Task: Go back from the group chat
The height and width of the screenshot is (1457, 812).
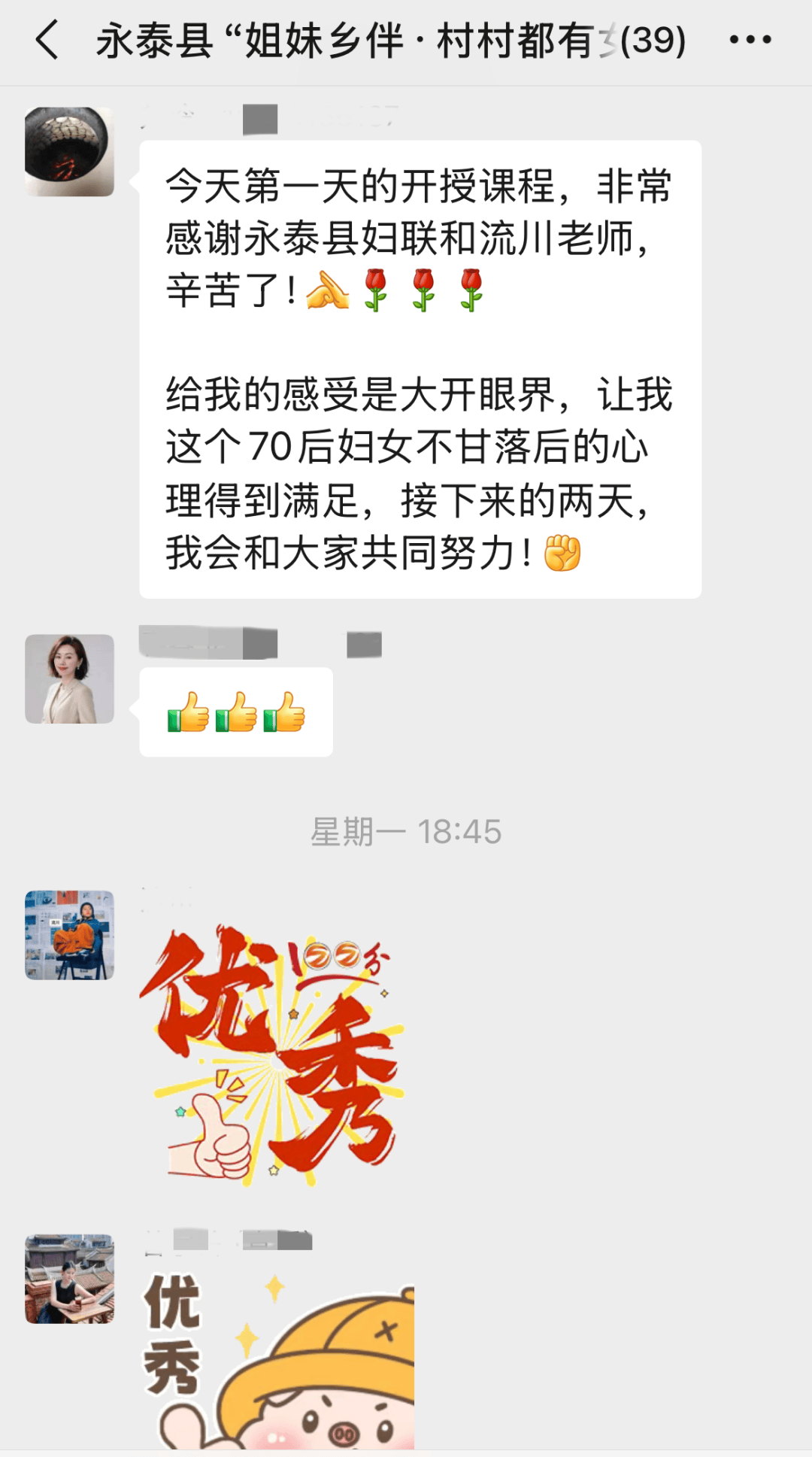Action: (47, 40)
